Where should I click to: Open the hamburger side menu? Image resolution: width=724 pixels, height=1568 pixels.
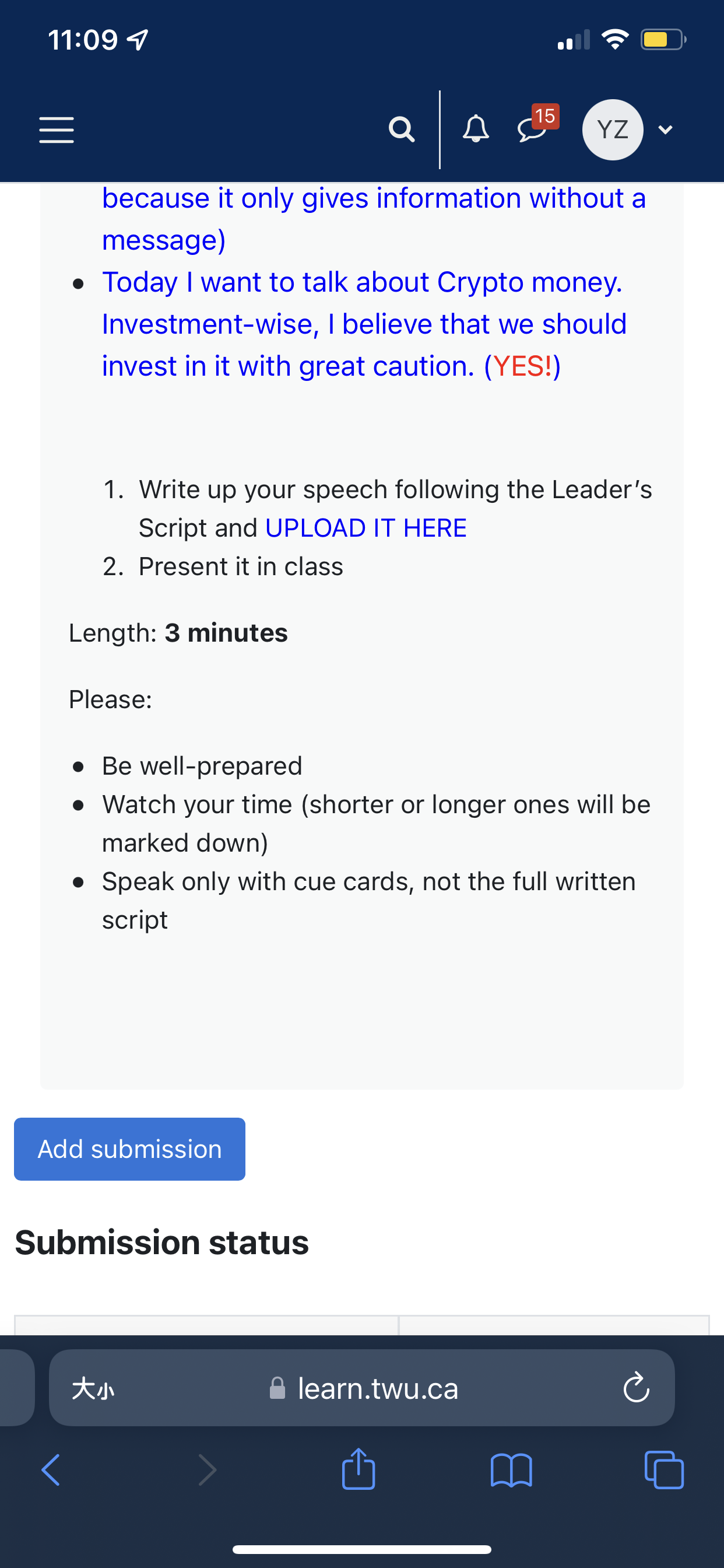tap(57, 130)
